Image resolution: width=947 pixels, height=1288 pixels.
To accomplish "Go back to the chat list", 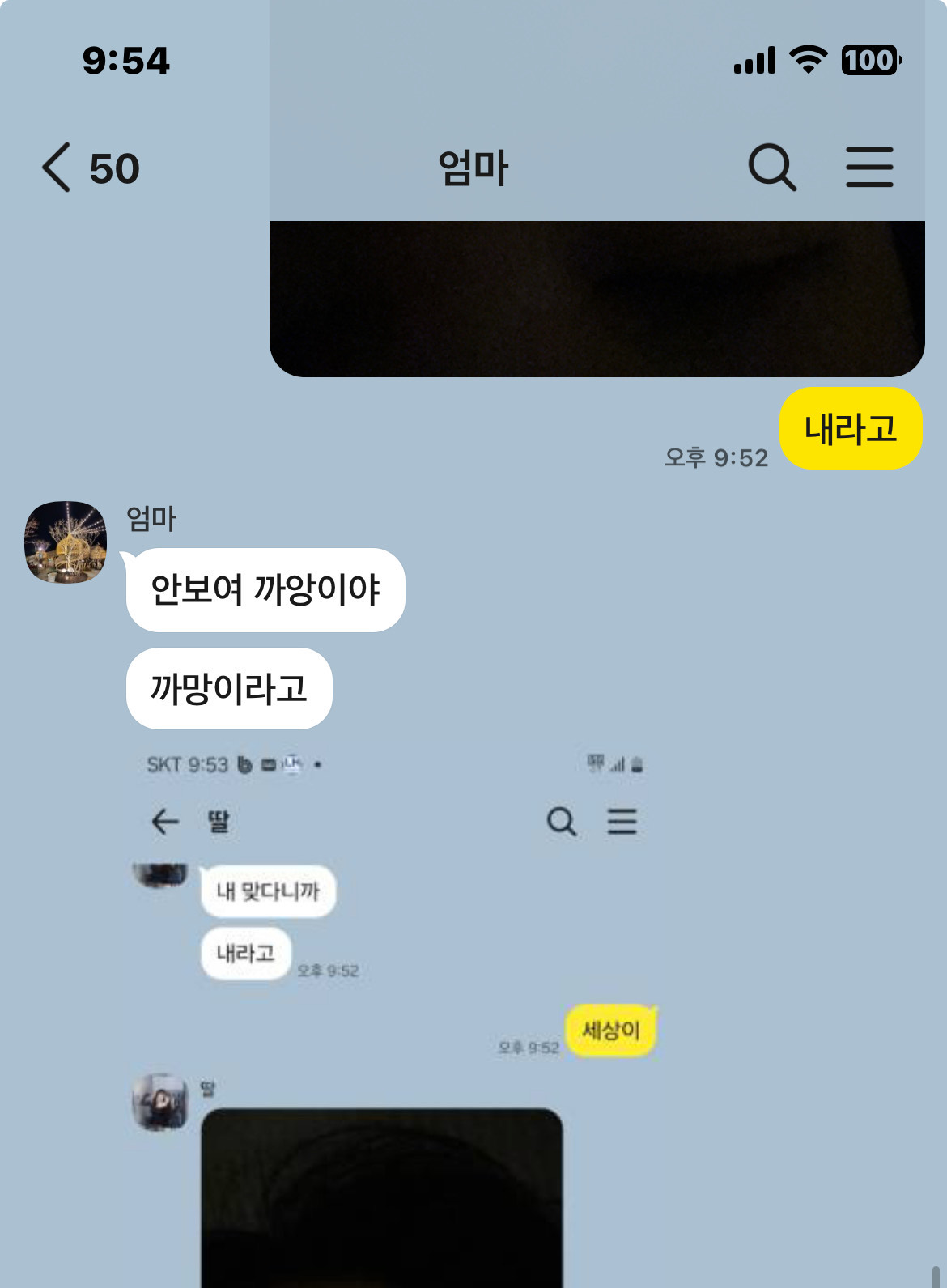I will click(x=58, y=168).
